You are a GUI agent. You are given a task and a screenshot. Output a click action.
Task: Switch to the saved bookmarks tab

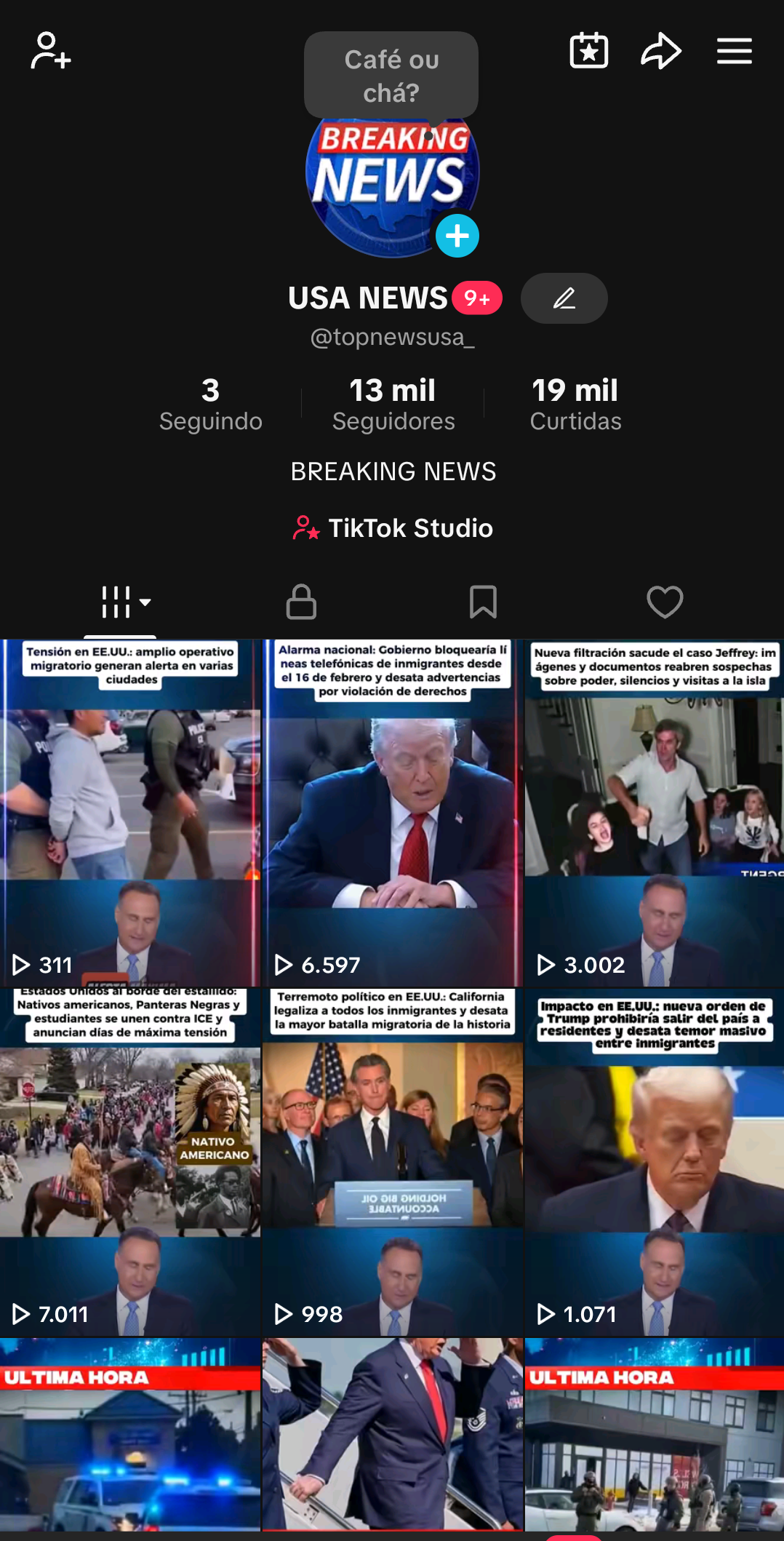[483, 602]
